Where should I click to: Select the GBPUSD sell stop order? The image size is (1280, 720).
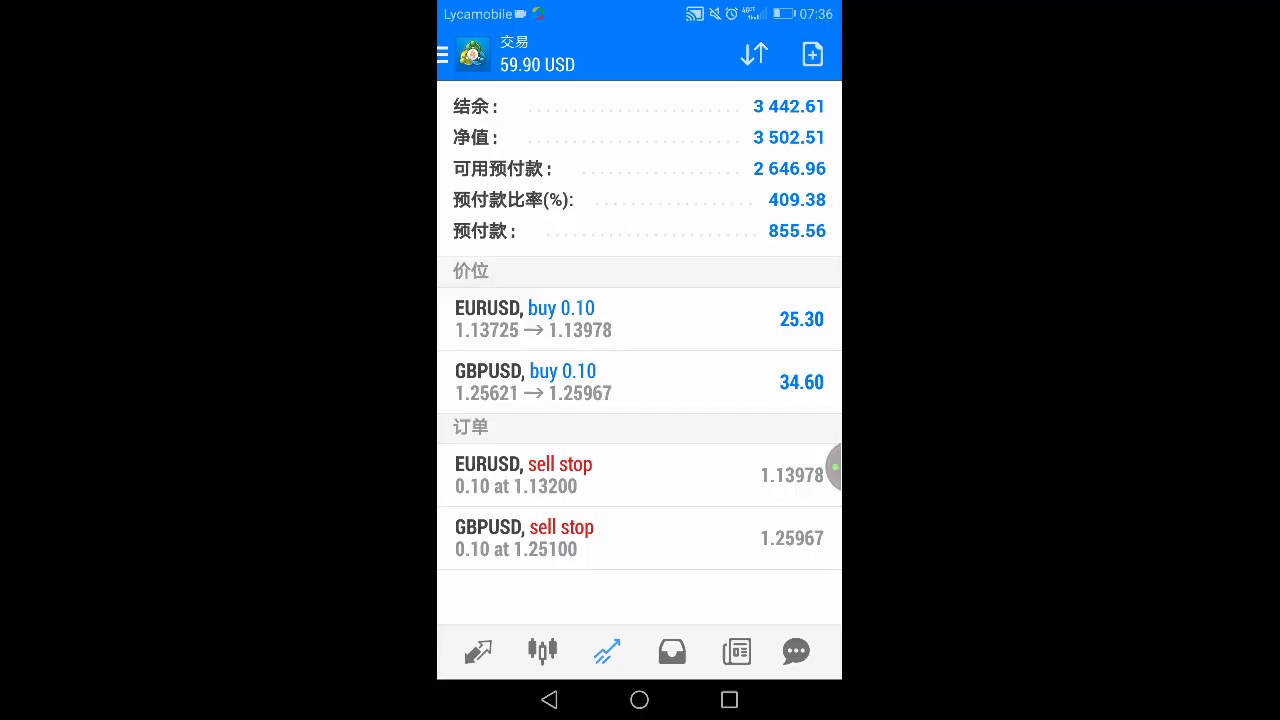(x=639, y=538)
